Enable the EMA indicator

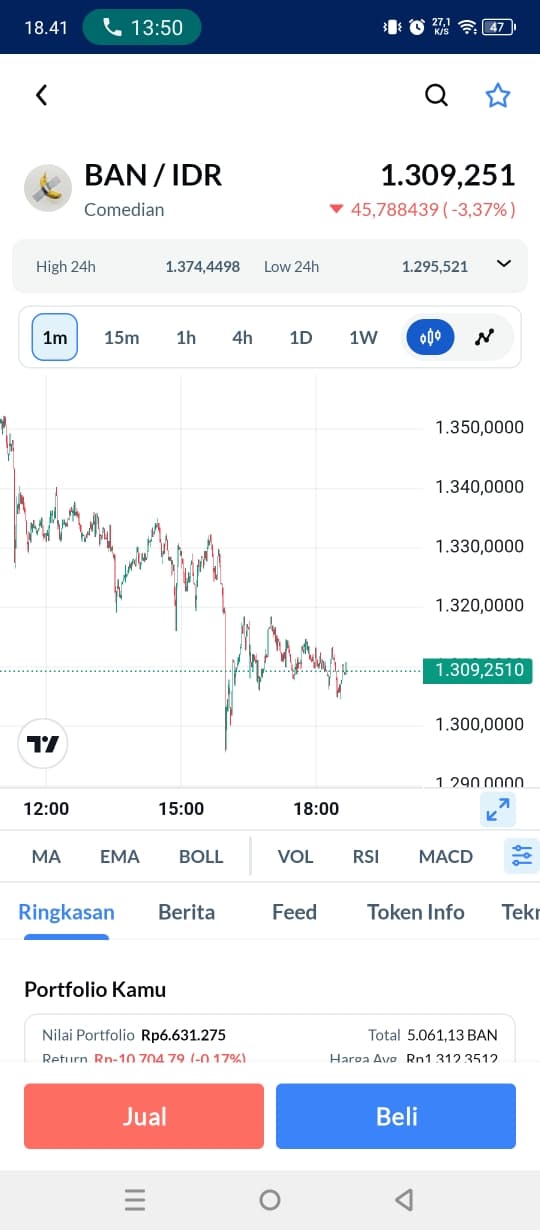coord(120,856)
